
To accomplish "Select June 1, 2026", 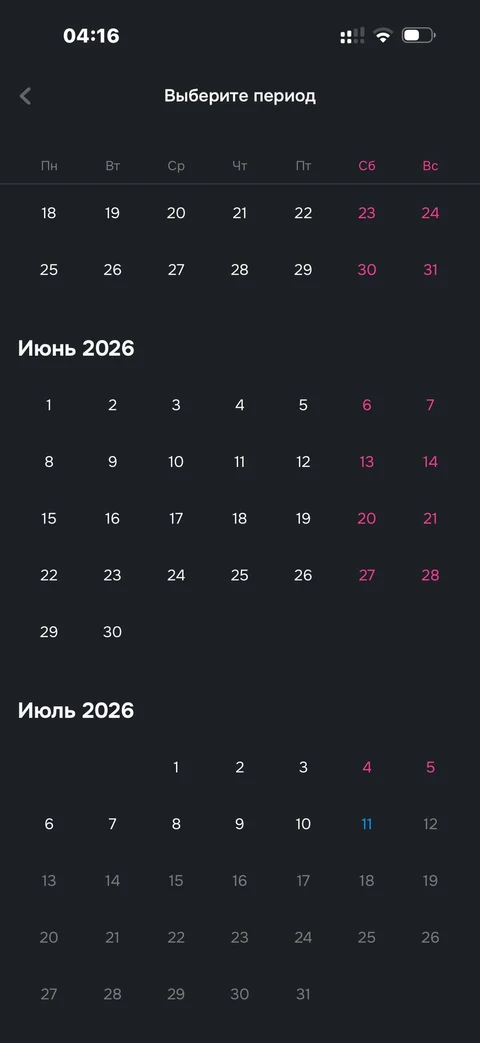I will coord(49,405).
